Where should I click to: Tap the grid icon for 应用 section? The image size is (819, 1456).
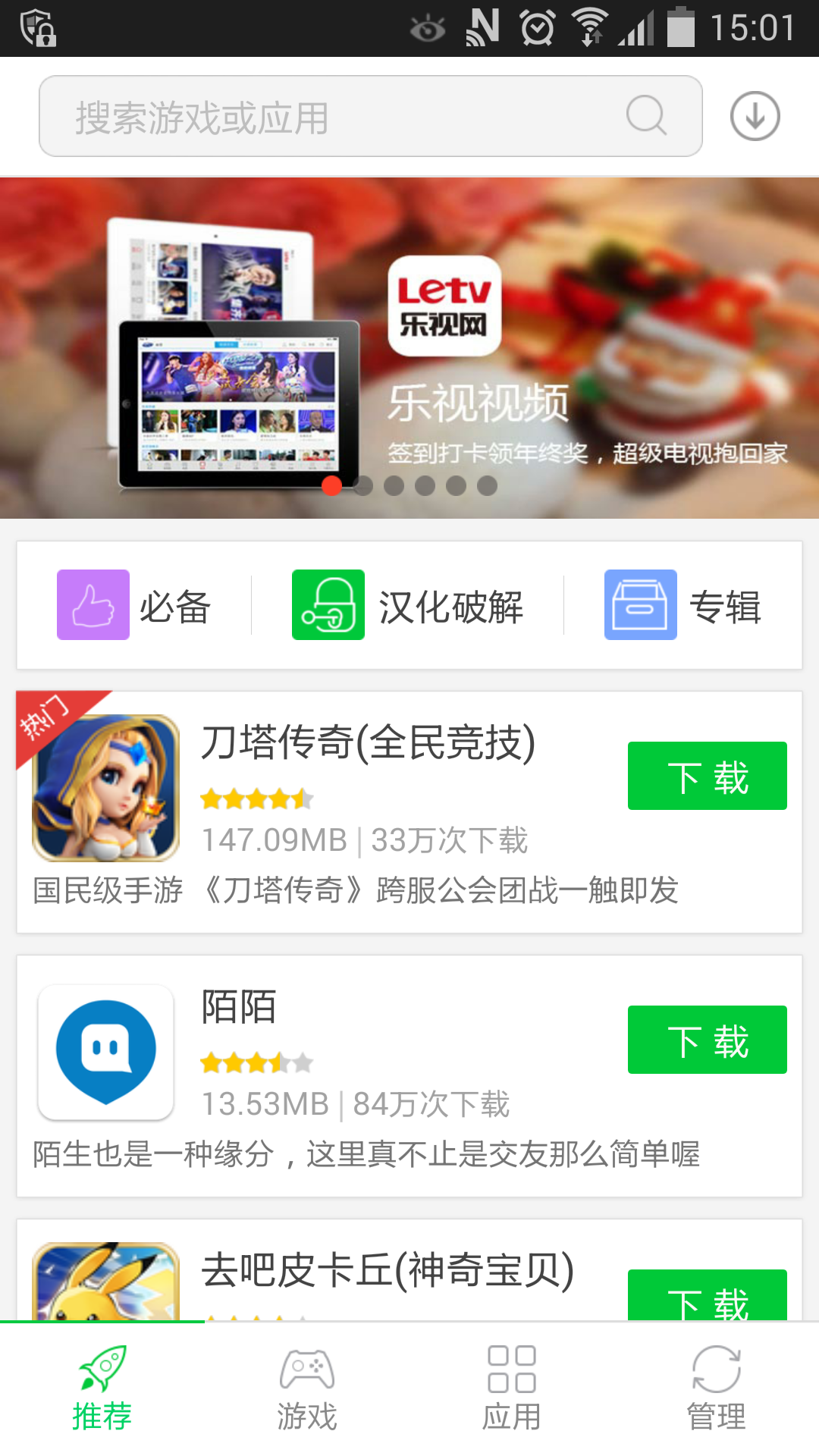pyautogui.click(x=511, y=1371)
